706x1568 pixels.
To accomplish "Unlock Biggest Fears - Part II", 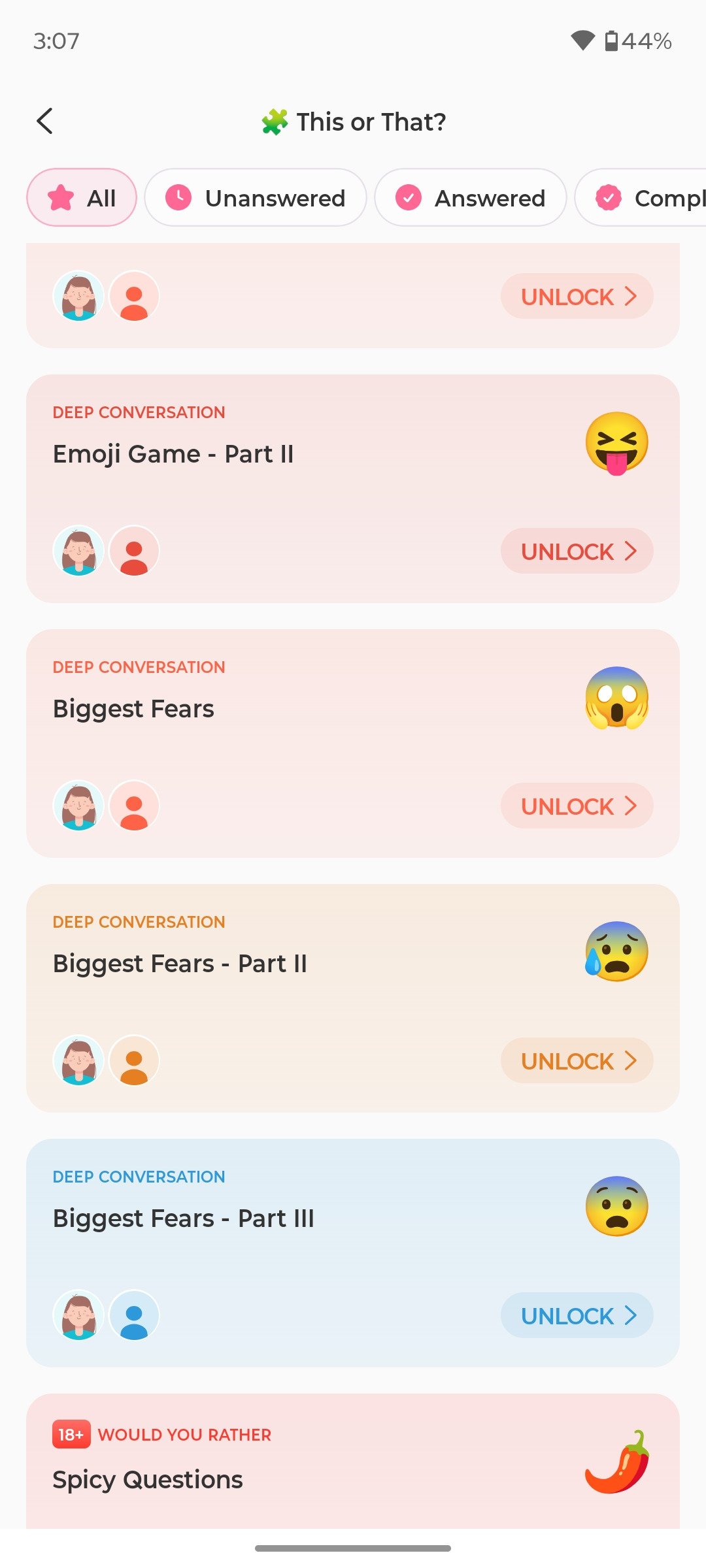I will click(577, 1060).
